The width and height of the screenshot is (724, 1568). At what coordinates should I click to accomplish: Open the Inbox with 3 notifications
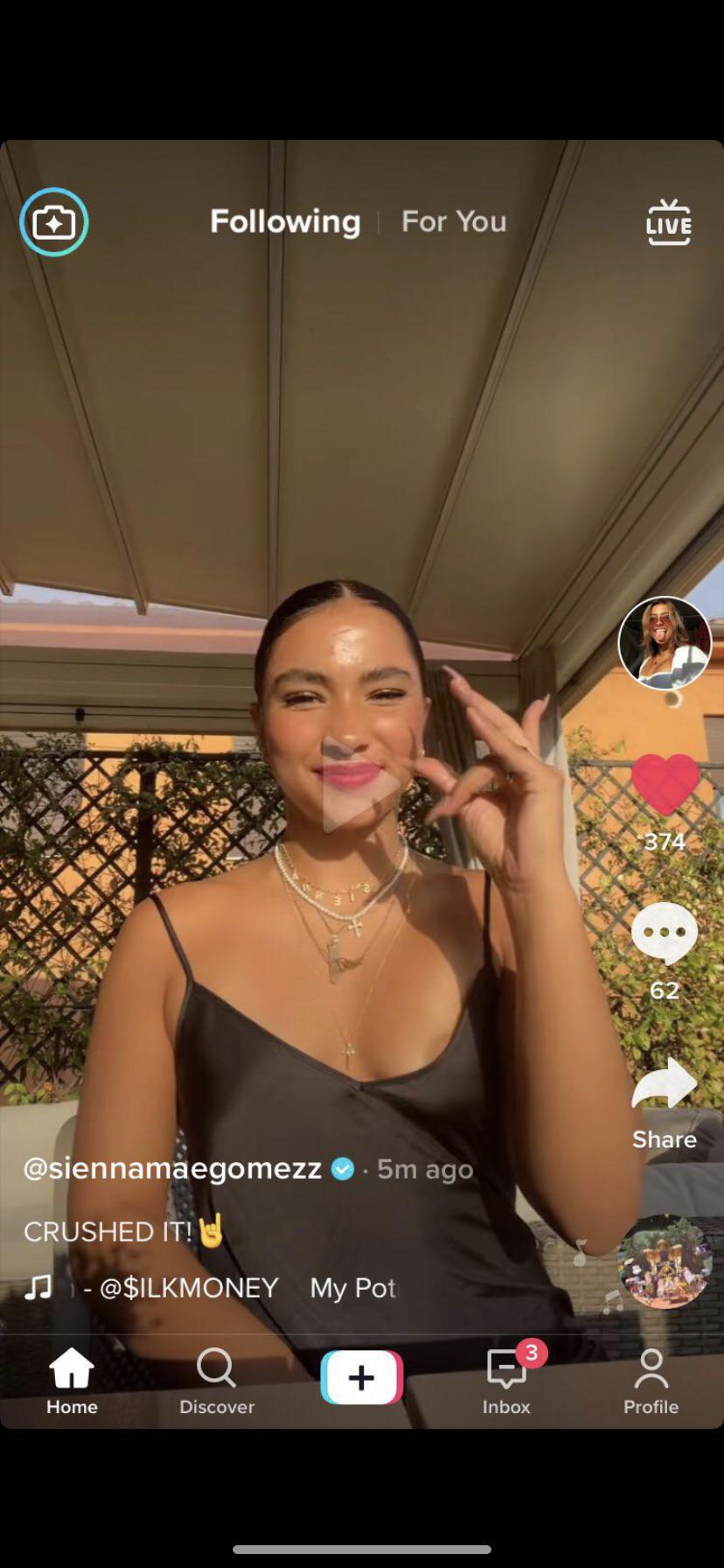507,1380
